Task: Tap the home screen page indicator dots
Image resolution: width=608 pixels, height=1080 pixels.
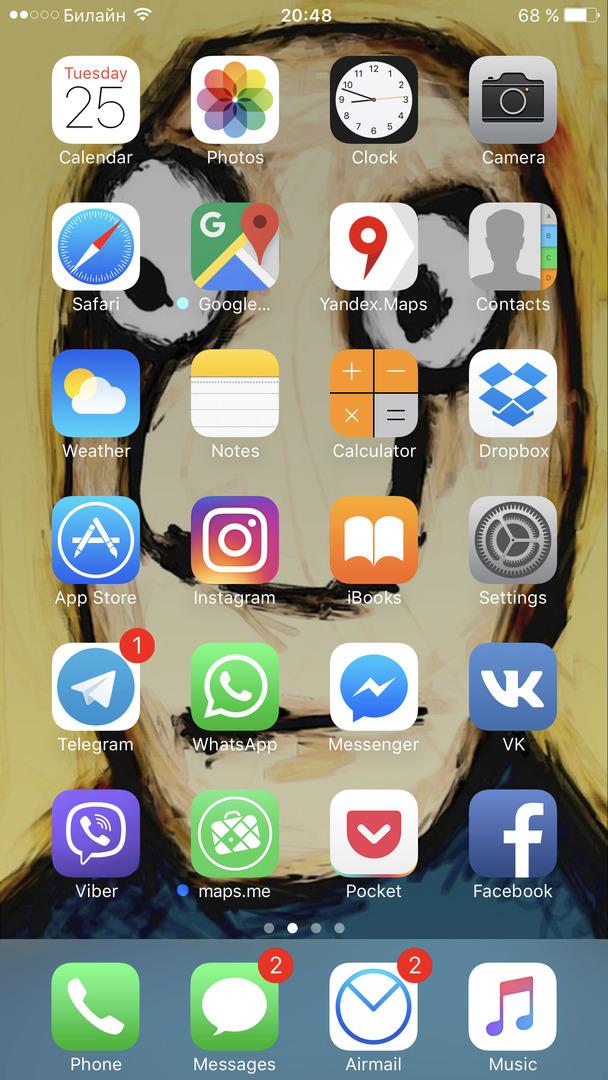Action: [x=304, y=928]
